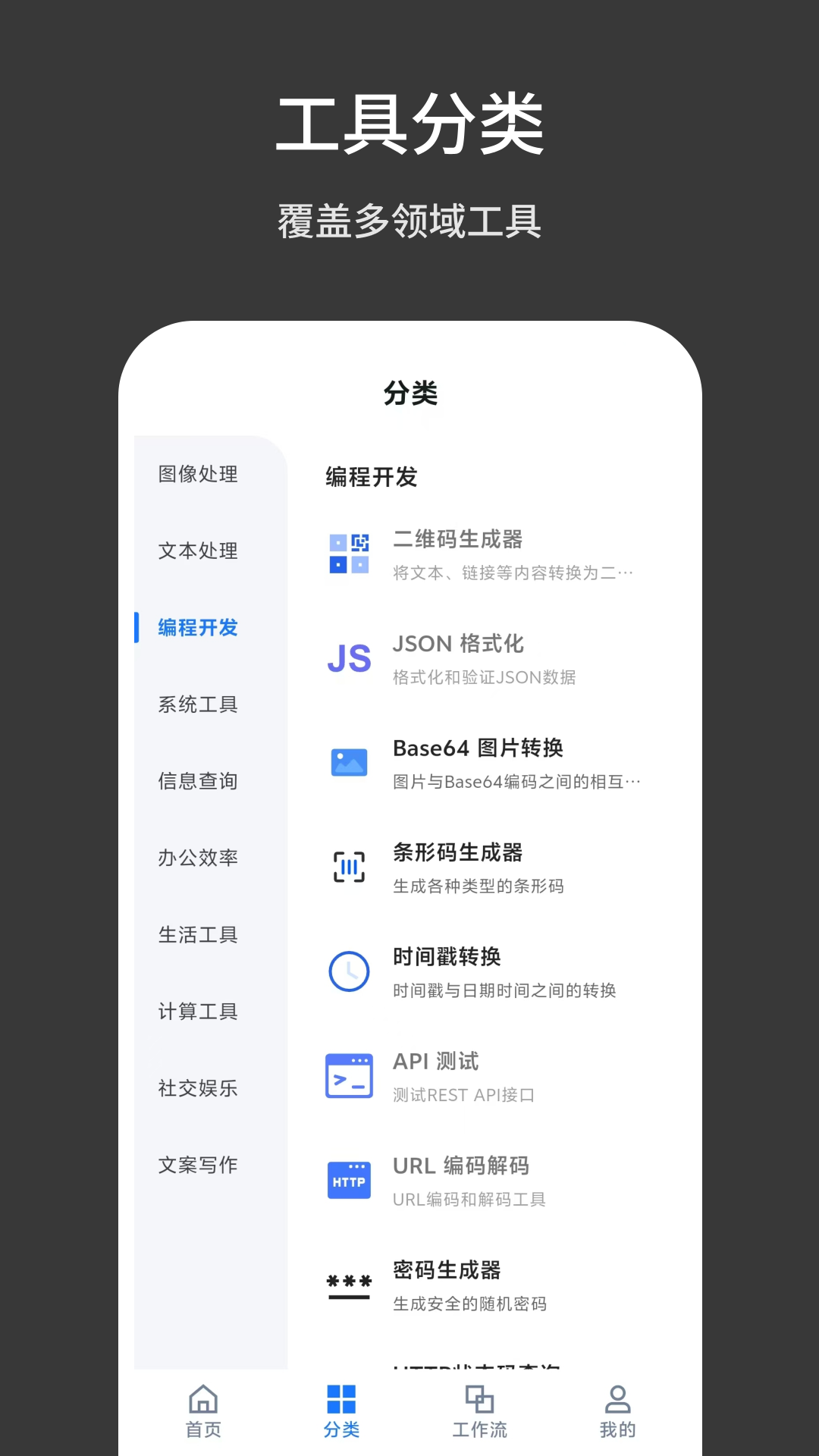Click the HTTP icon for URL encoding
This screenshot has width=819, height=1456.
coord(348,1178)
